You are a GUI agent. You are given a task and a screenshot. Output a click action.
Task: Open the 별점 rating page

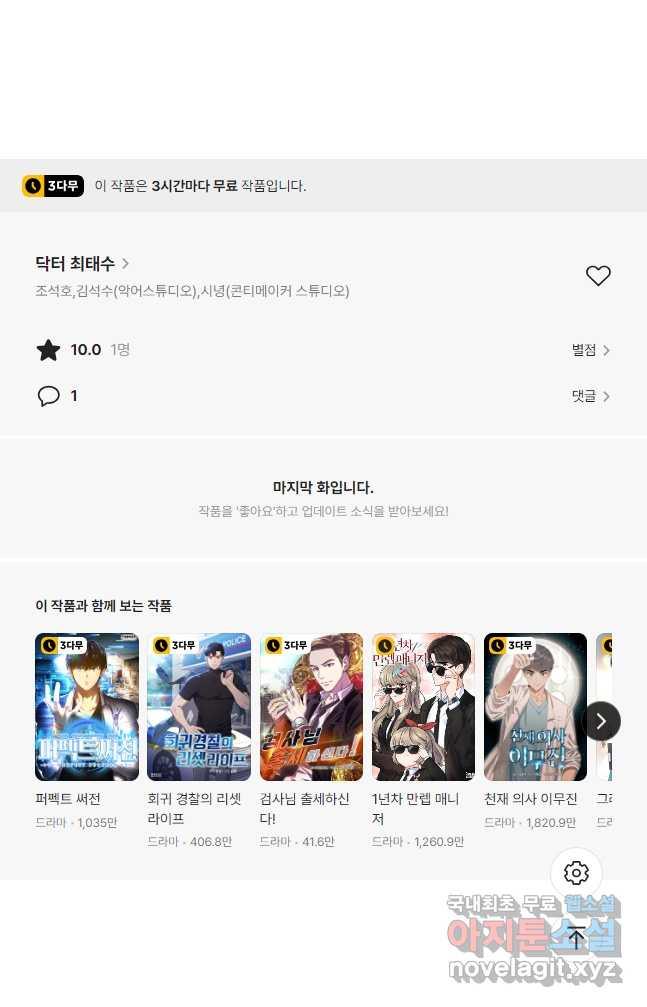click(x=590, y=350)
